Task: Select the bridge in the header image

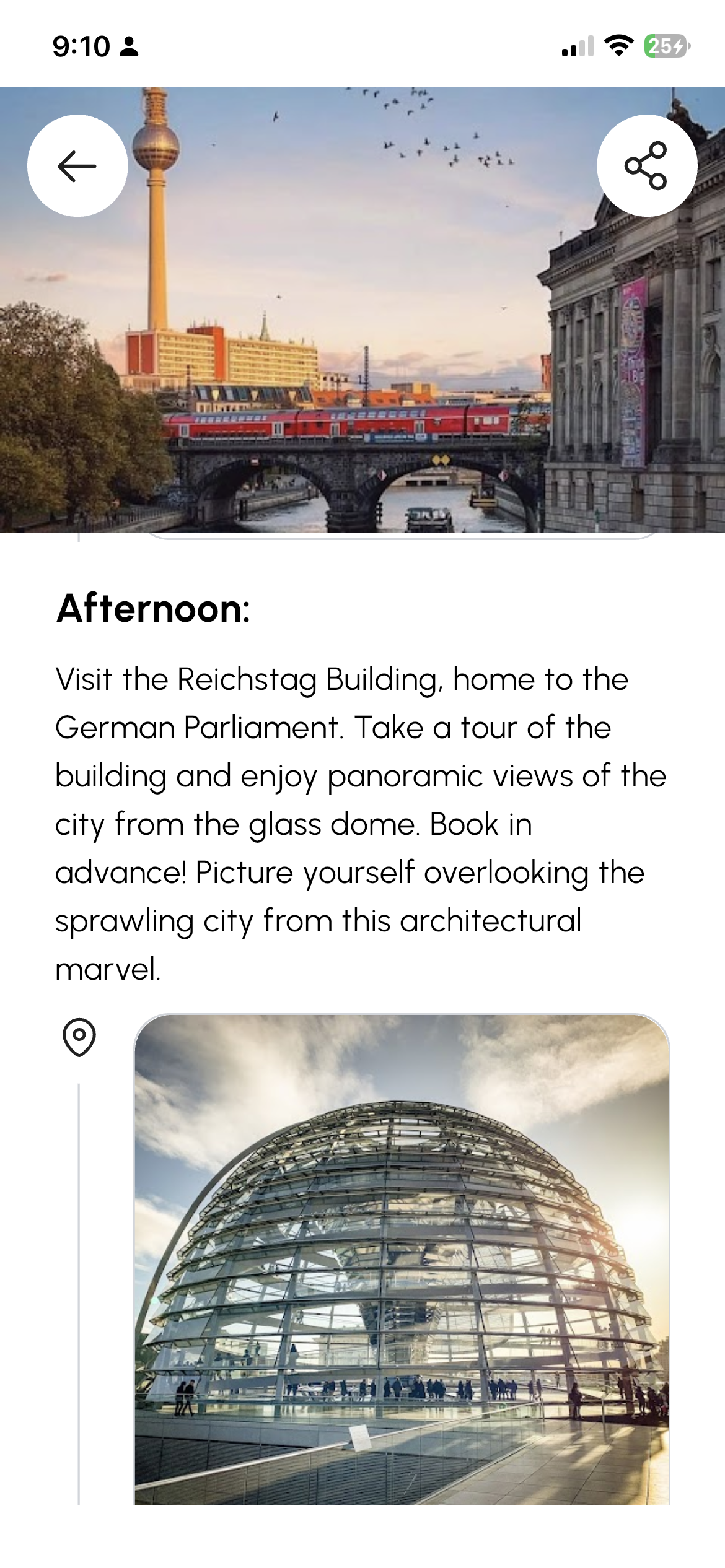Action: point(341,489)
